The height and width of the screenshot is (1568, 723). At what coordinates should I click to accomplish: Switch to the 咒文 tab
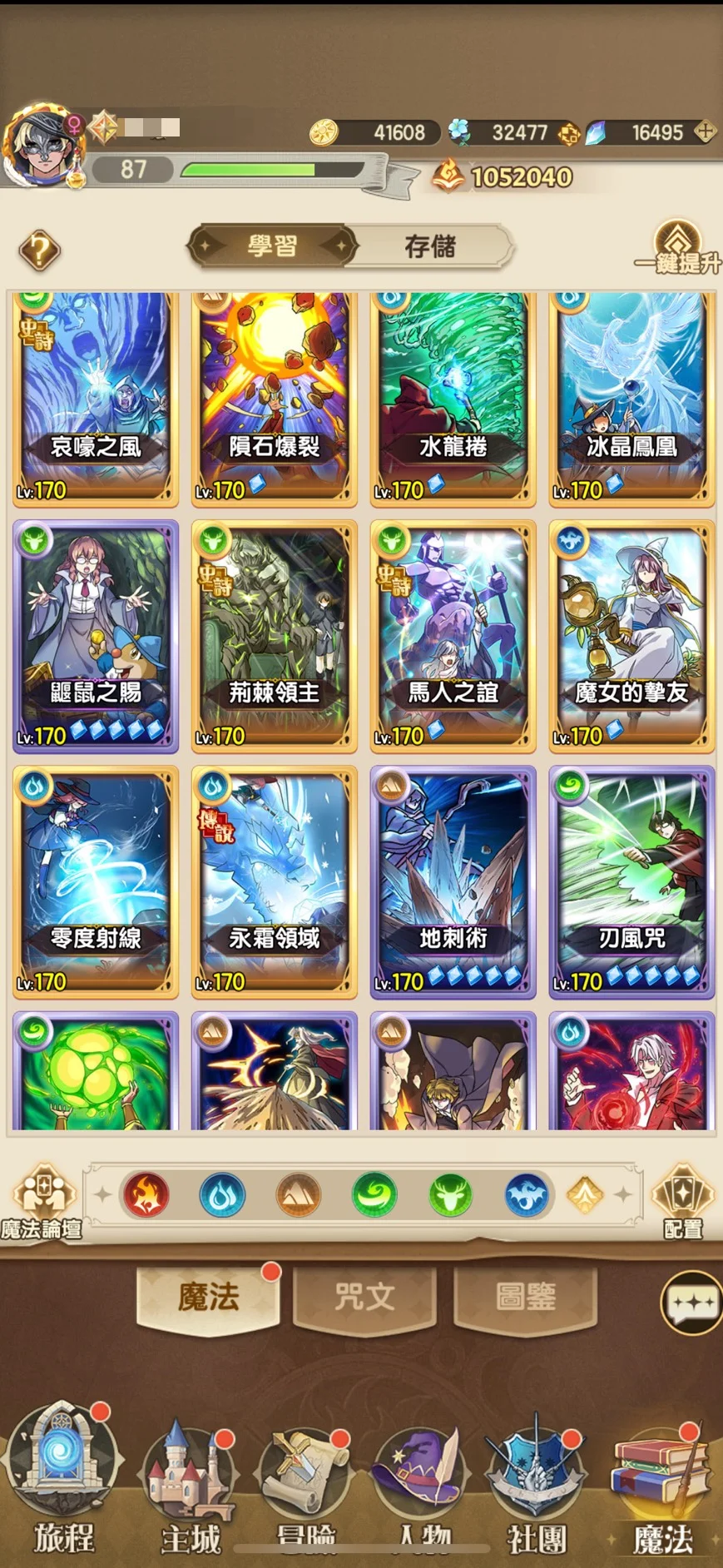pos(364,1297)
